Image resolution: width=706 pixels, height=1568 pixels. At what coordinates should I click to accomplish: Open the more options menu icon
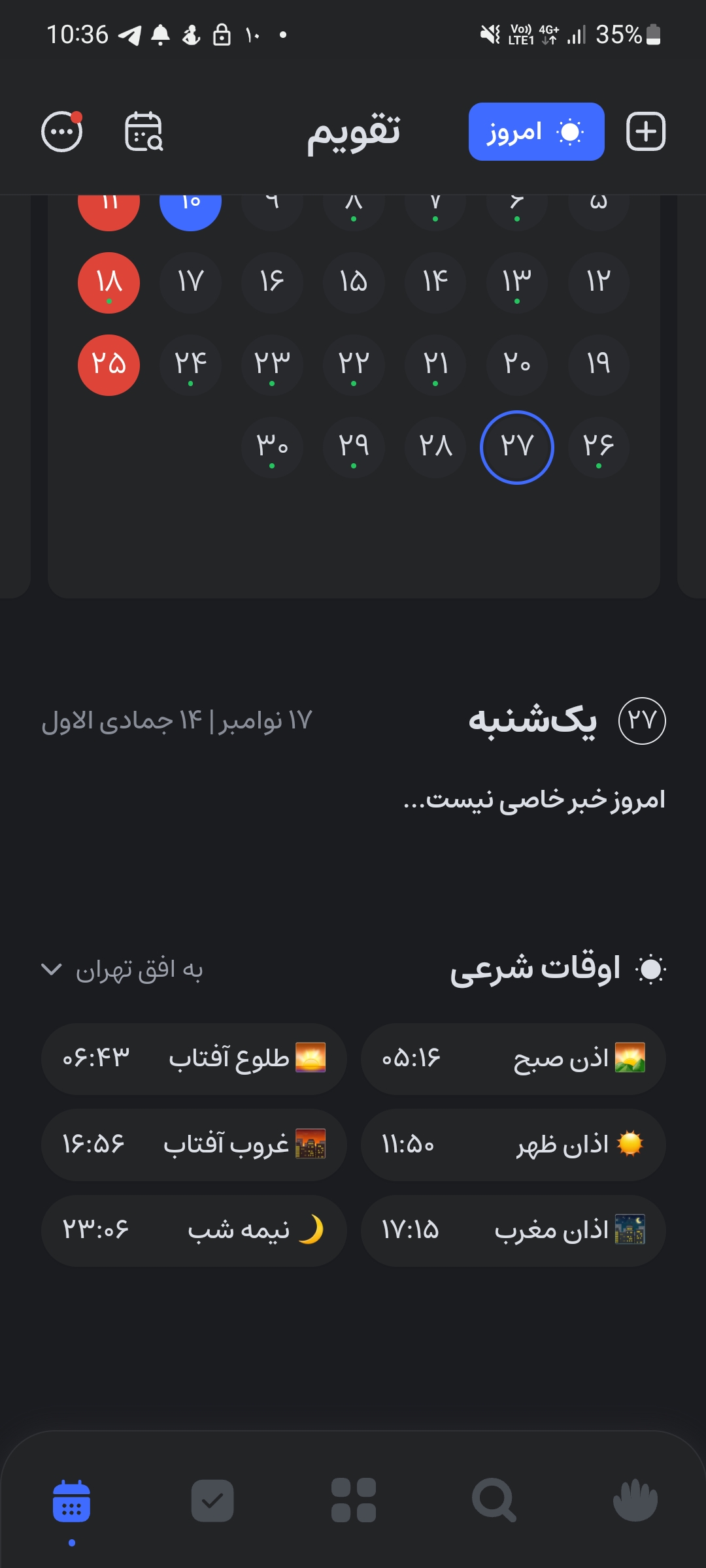(x=62, y=131)
